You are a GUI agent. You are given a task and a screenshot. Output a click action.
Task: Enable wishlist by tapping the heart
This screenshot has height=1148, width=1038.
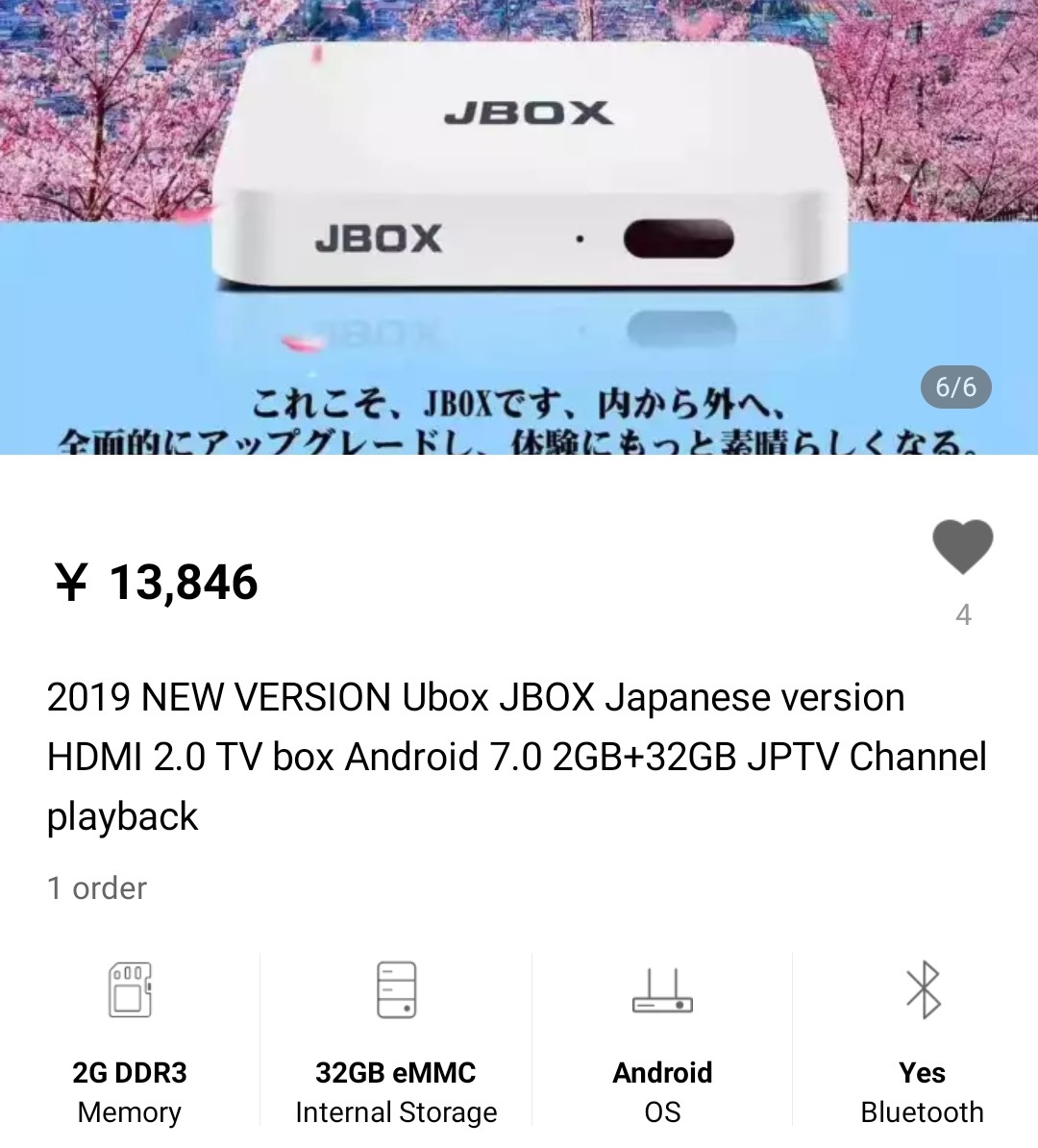click(x=962, y=546)
